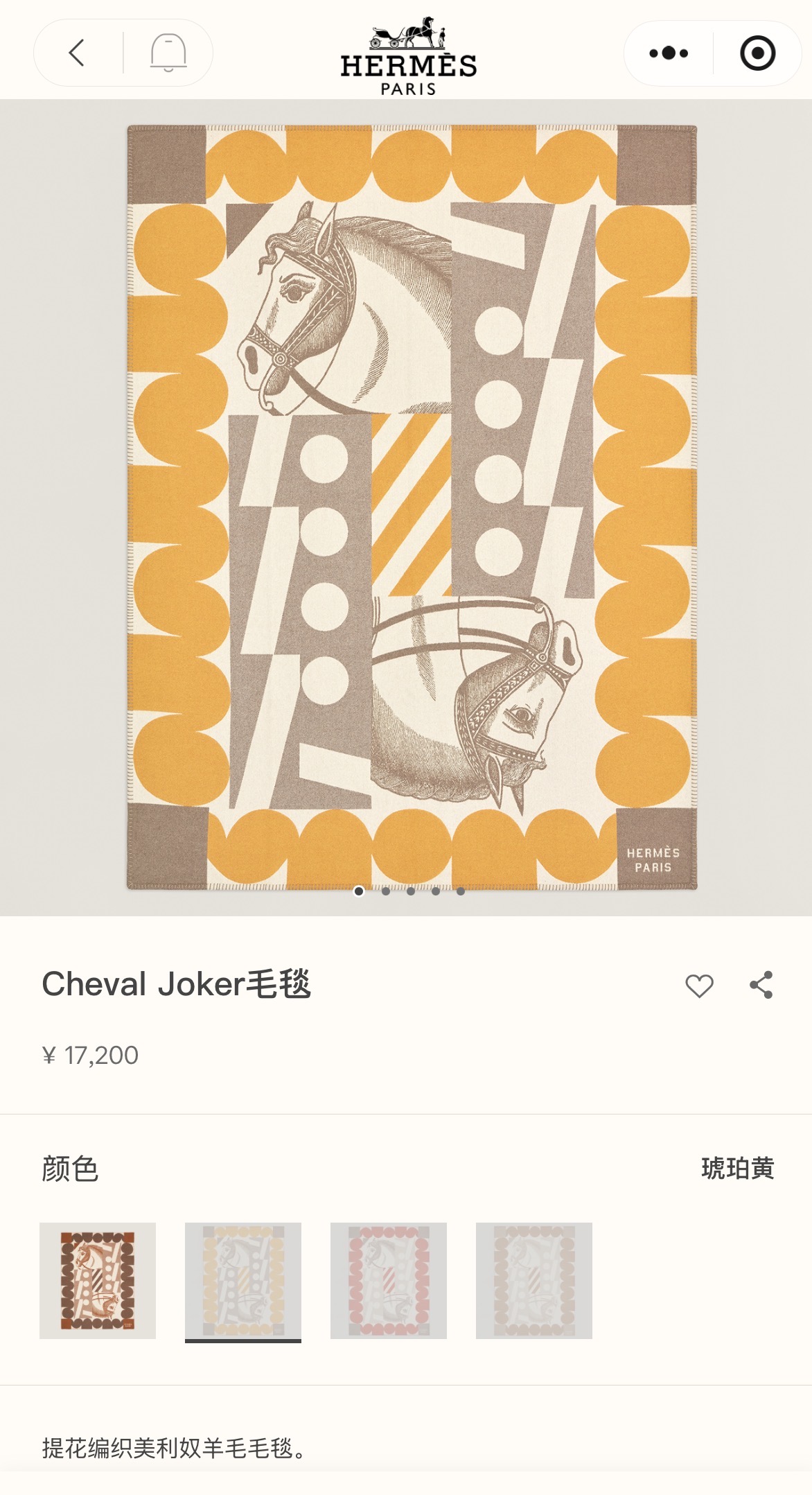Add Cheval Joker blanket to wishlist
Screen dimensions: 812x1495
[x=699, y=985]
